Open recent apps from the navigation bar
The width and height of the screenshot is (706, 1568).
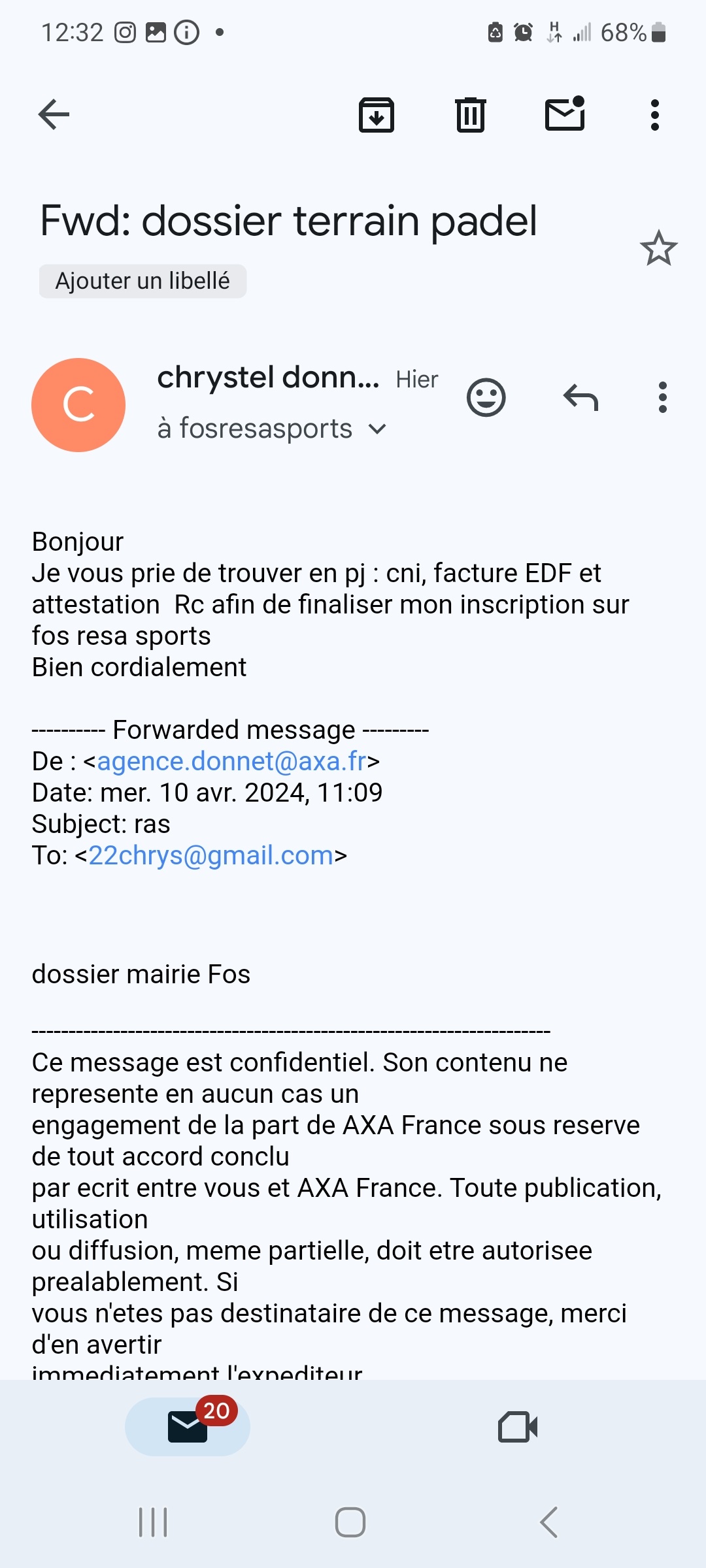(154, 1522)
